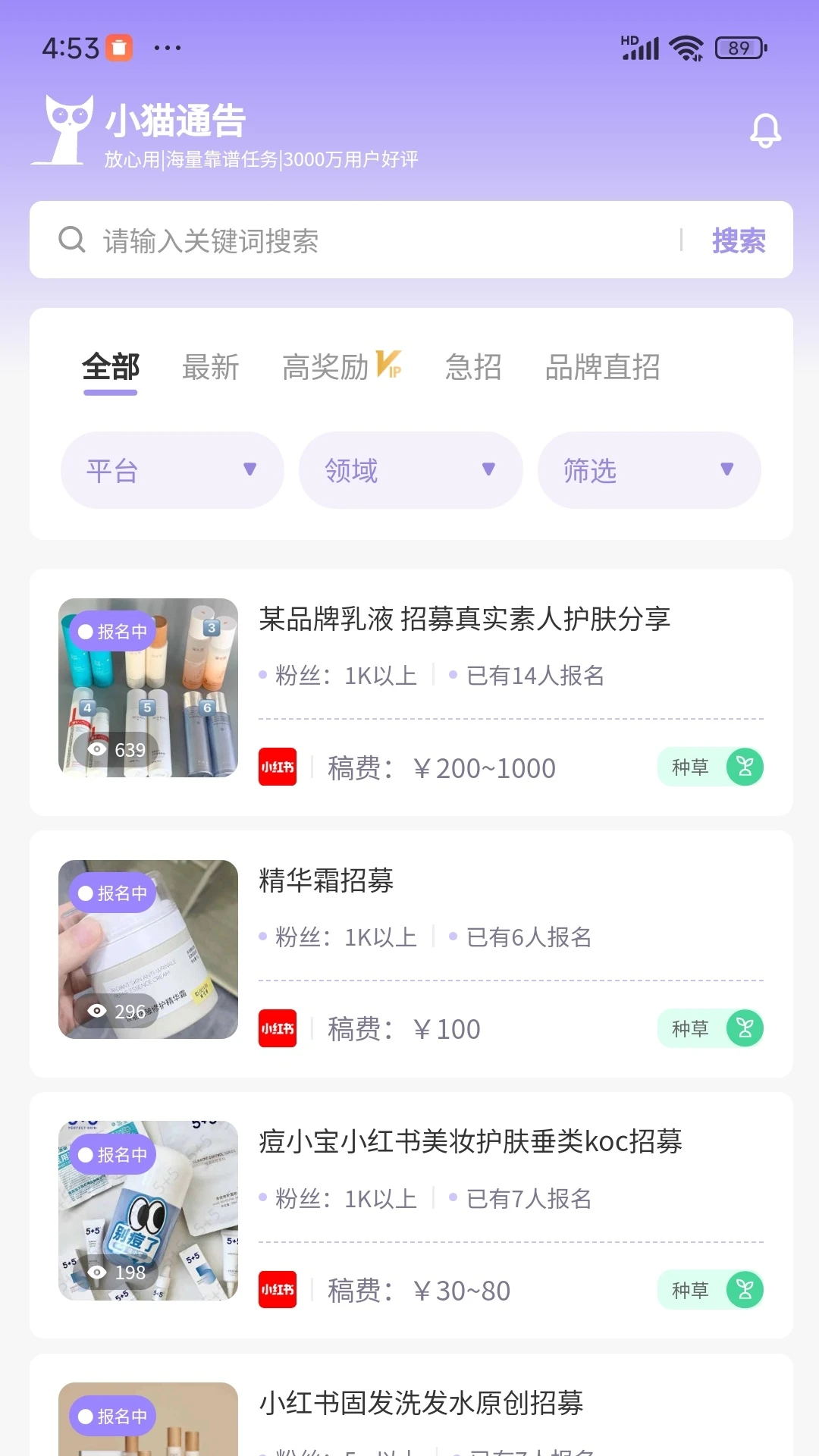The height and width of the screenshot is (1456, 819).
Task: Tap the 痘小宝 product thumbnail image
Action: (147, 1211)
